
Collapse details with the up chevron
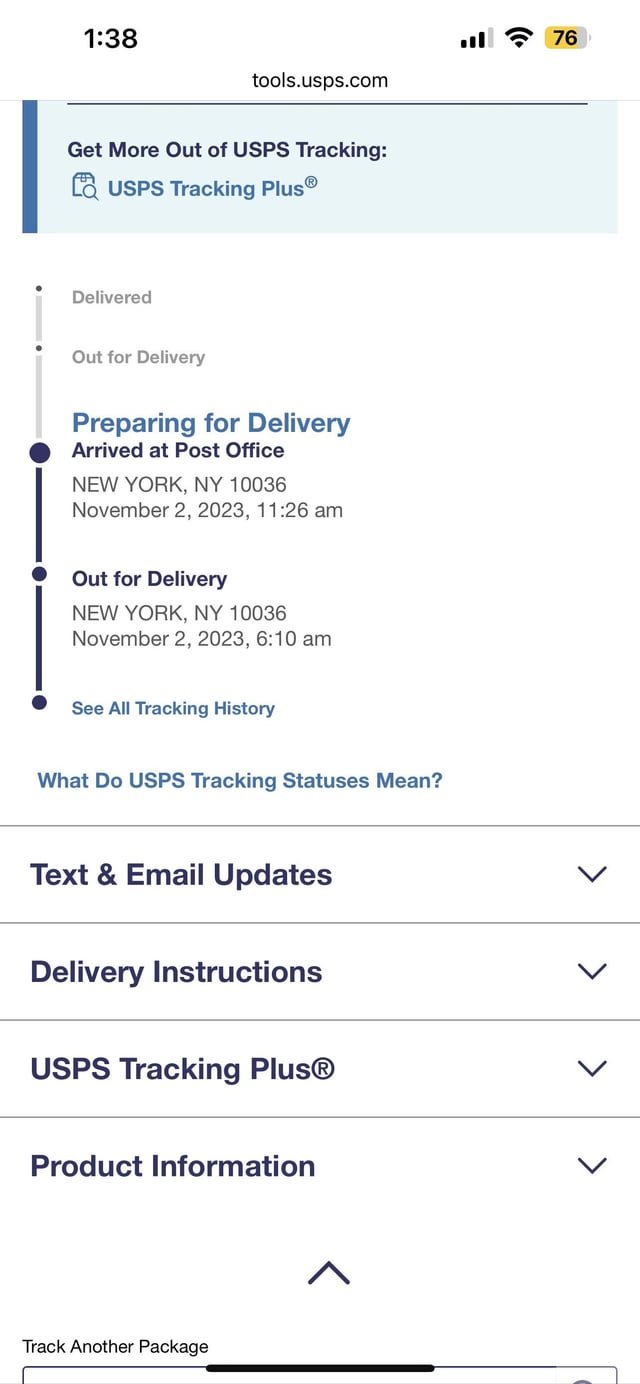click(329, 1272)
